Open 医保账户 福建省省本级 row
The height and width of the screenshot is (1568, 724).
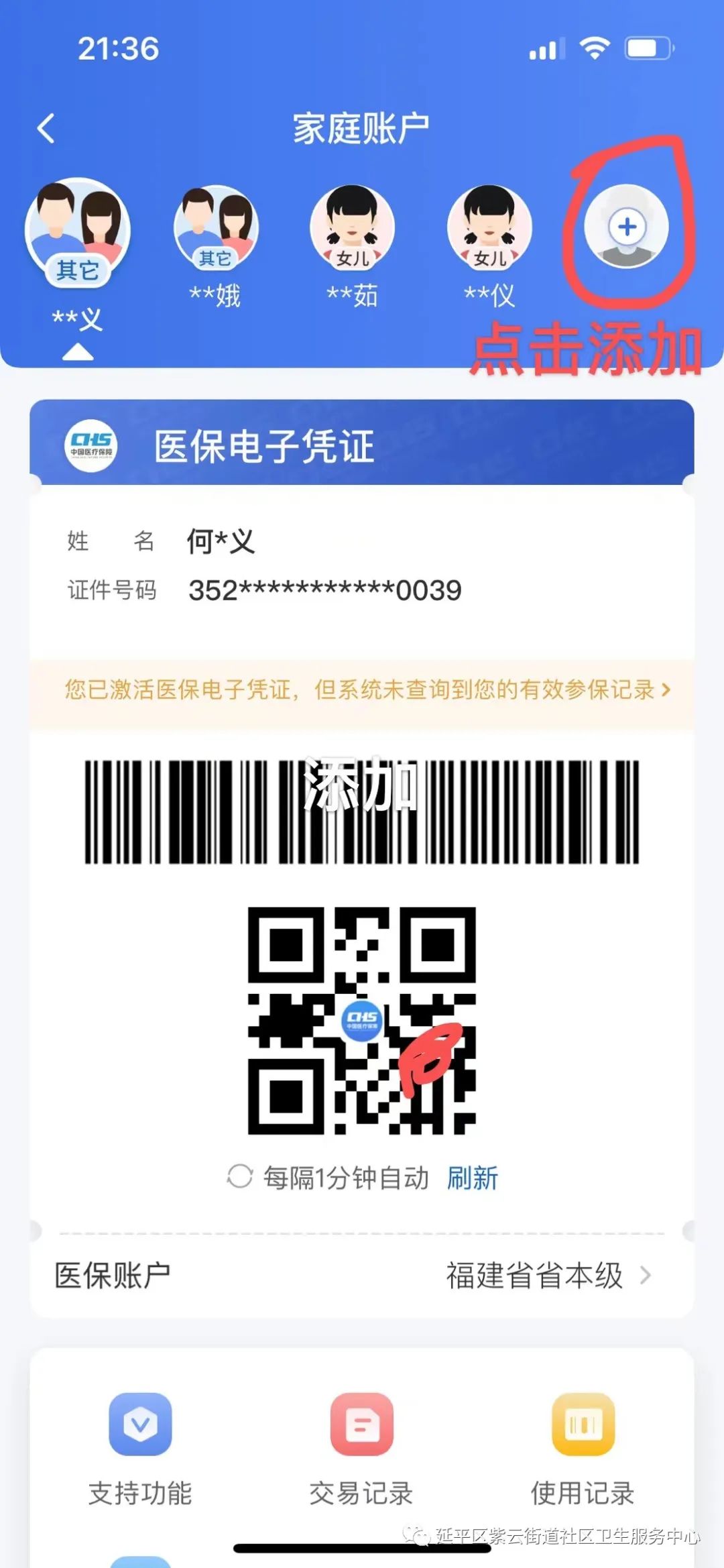click(362, 1275)
